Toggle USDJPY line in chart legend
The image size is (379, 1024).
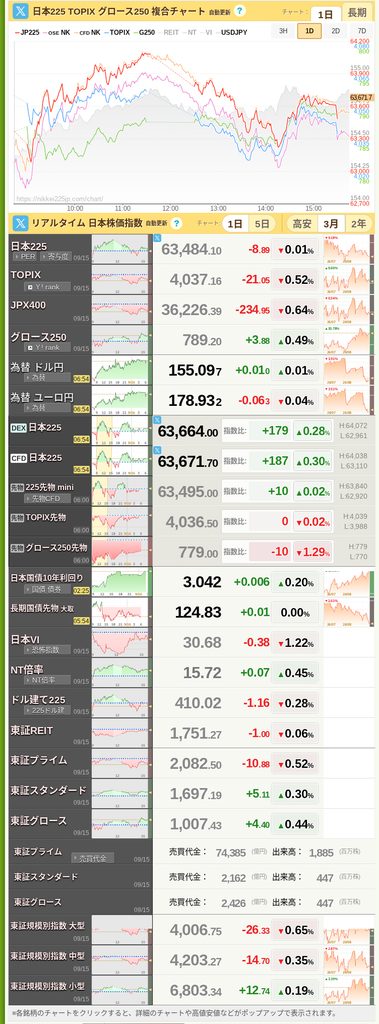pos(234,31)
